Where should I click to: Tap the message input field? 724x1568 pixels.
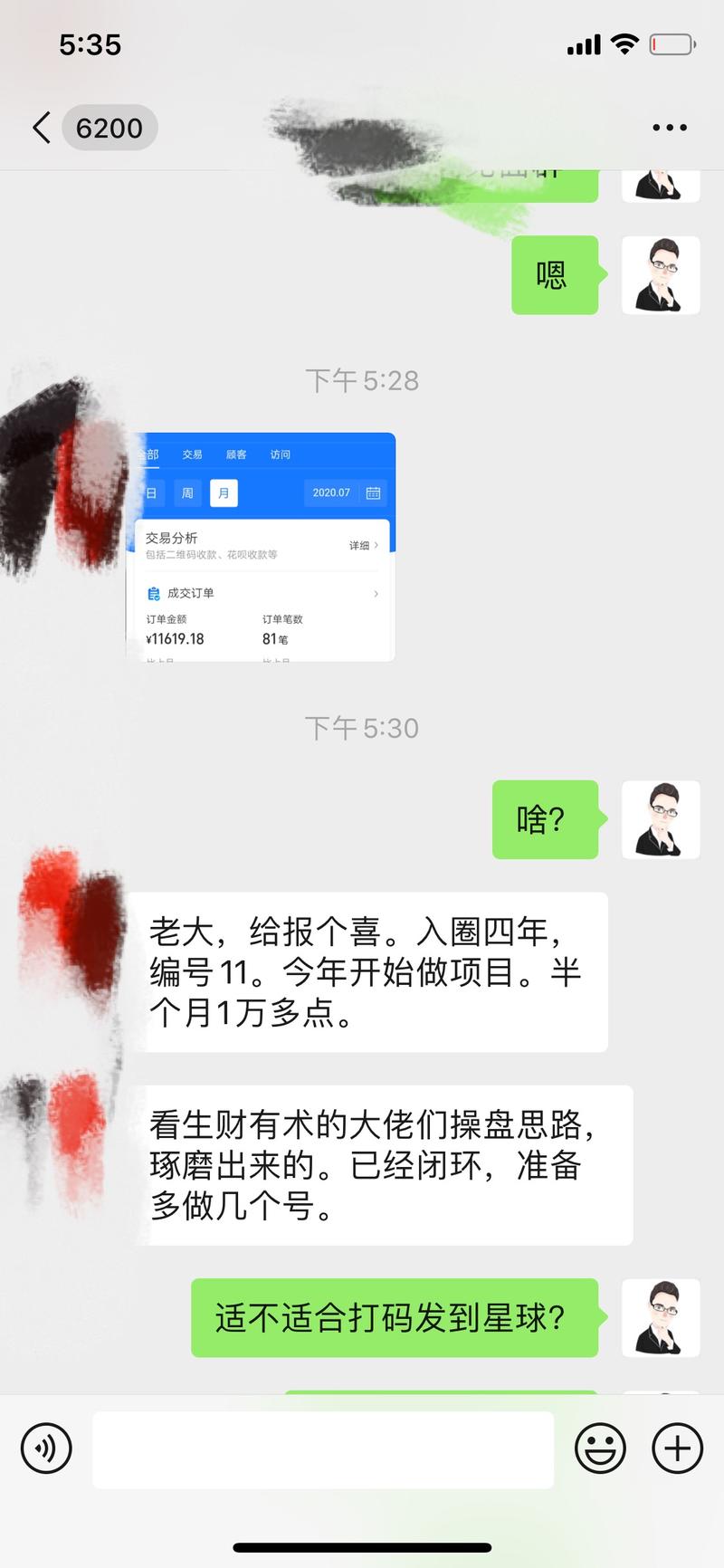pyautogui.click(x=324, y=1448)
